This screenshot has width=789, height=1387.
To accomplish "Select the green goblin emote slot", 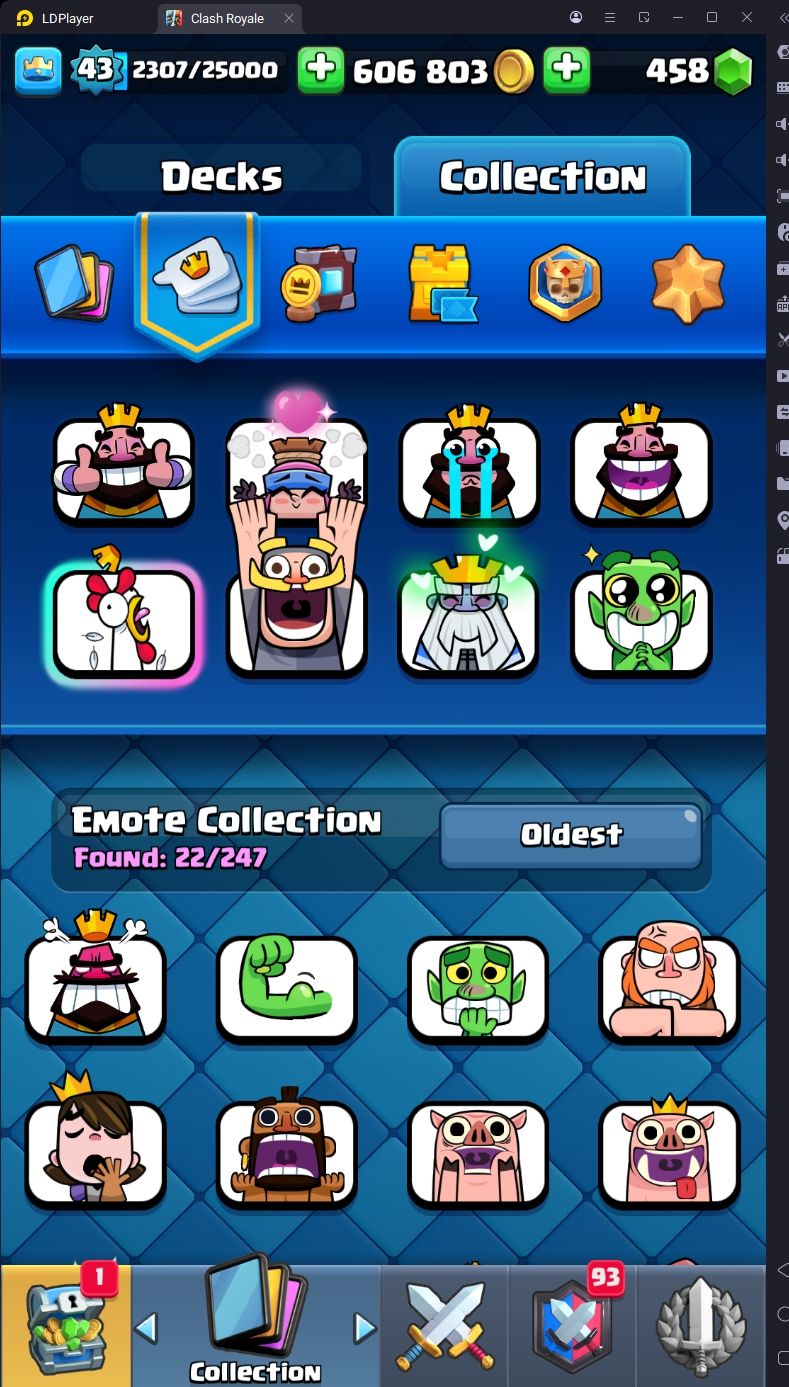I will (x=641, y=622).
